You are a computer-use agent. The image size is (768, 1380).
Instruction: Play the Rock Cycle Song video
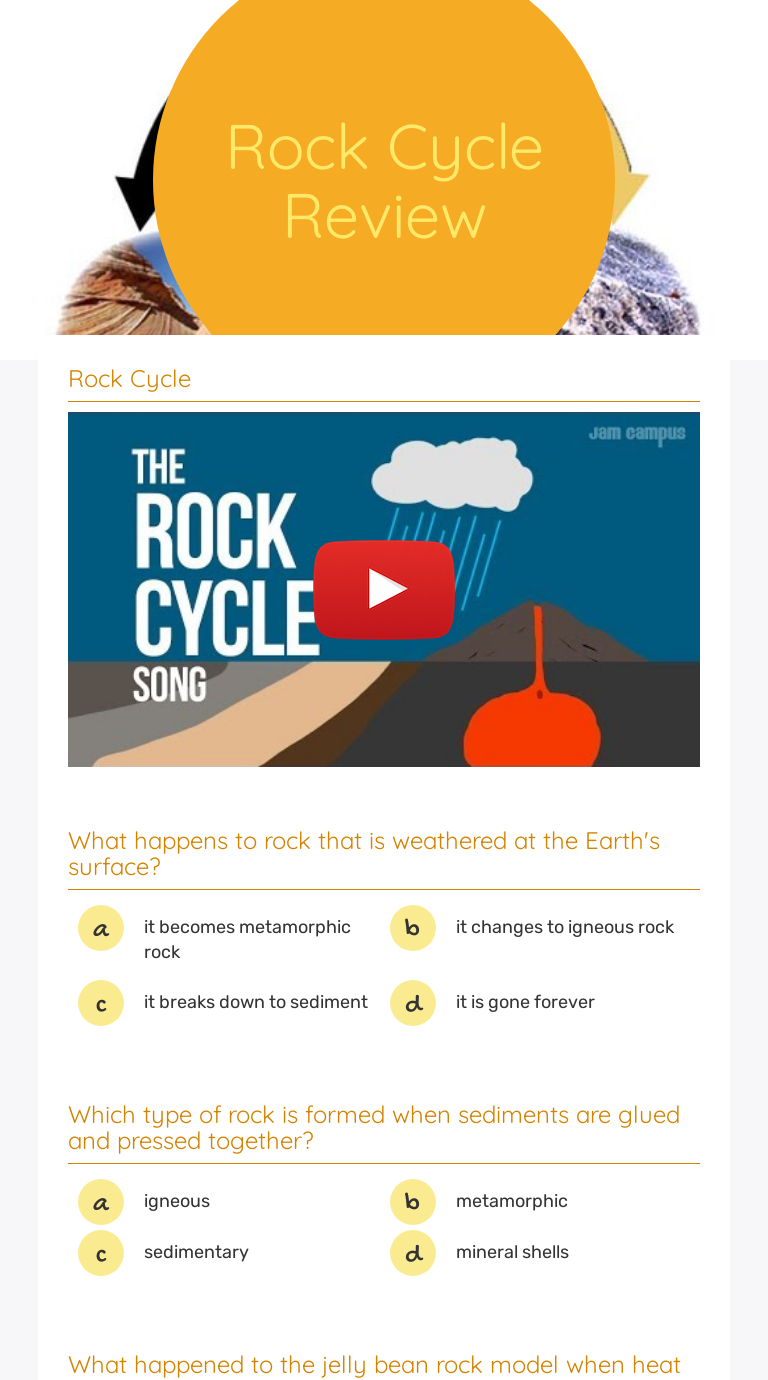(384, 589)
